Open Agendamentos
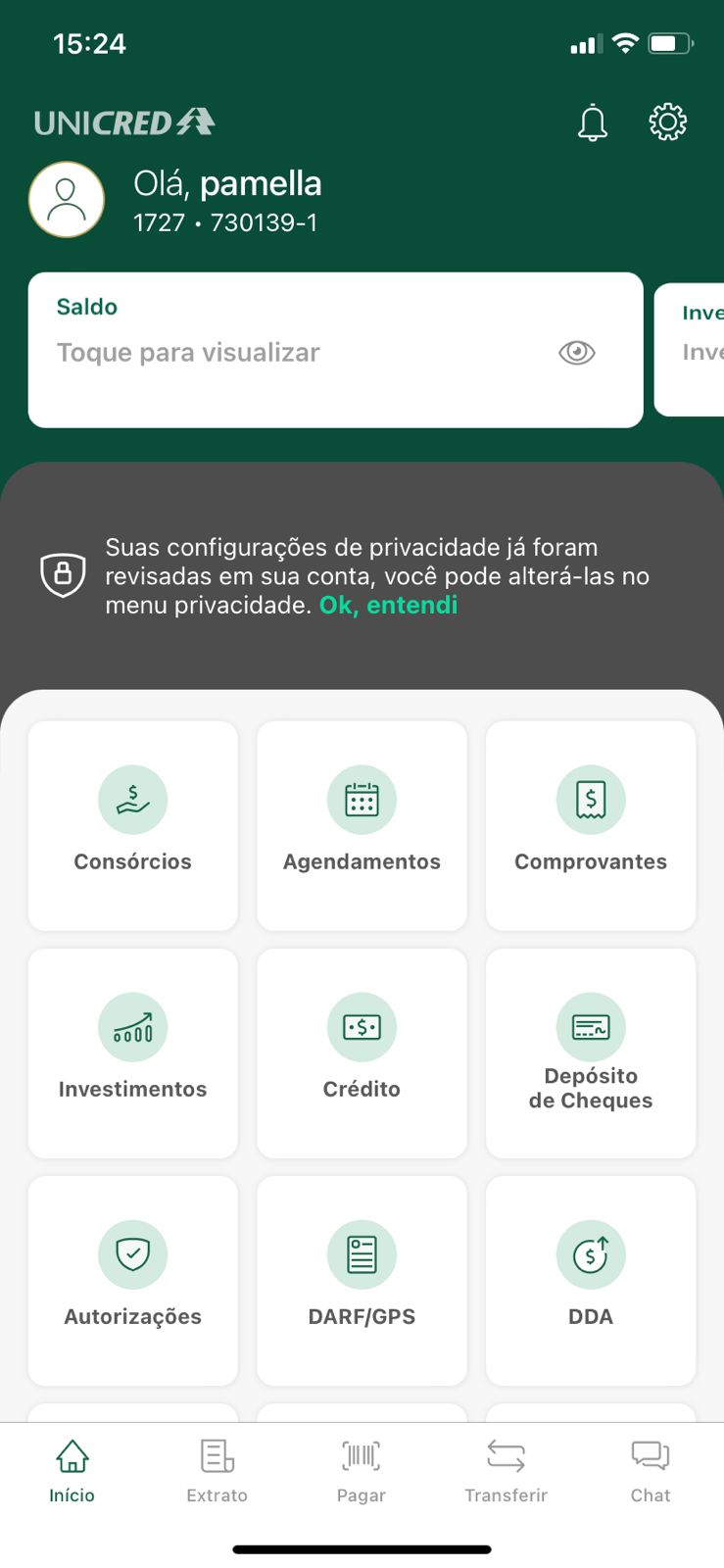 coord(362,825)
